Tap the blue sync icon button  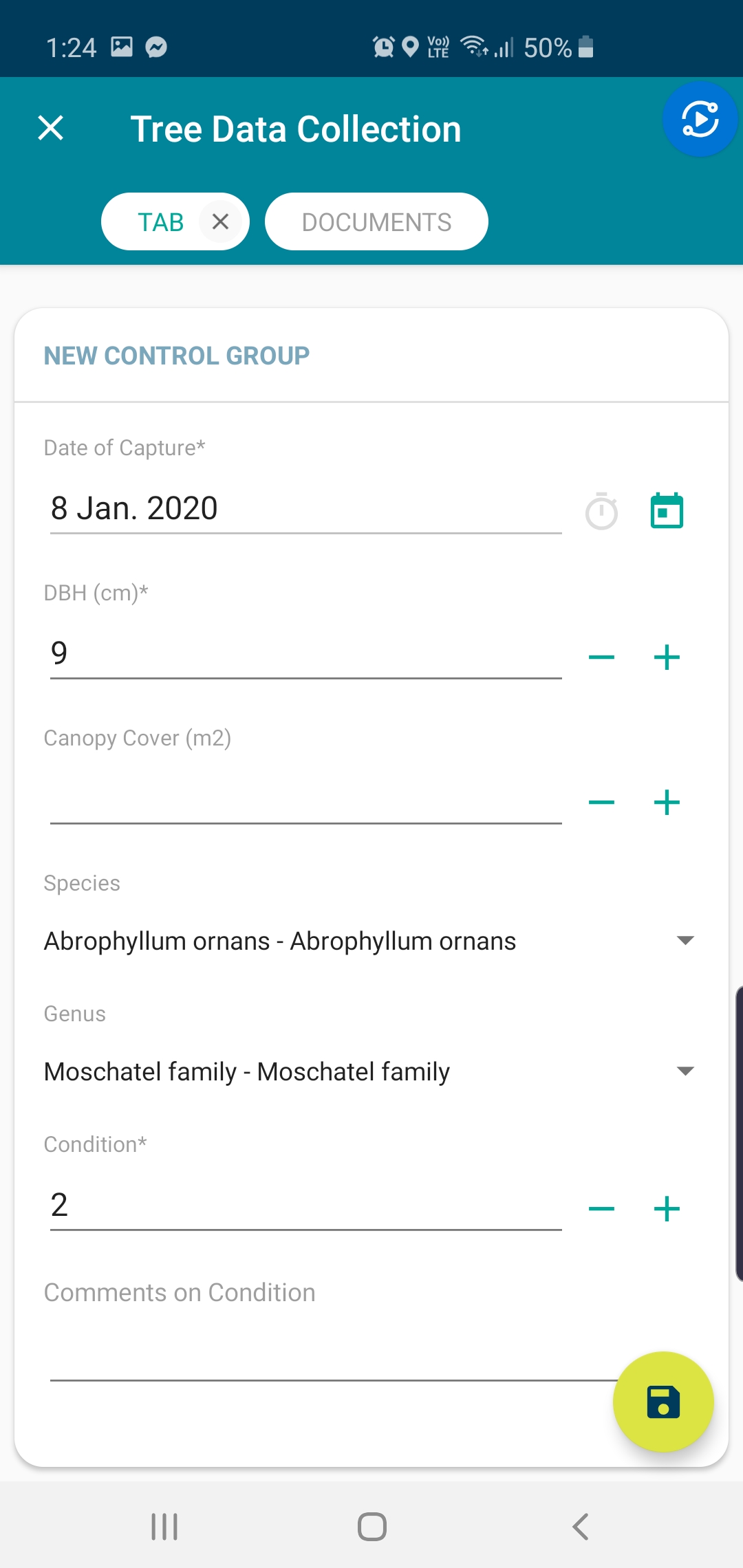(x=700, y=120)
